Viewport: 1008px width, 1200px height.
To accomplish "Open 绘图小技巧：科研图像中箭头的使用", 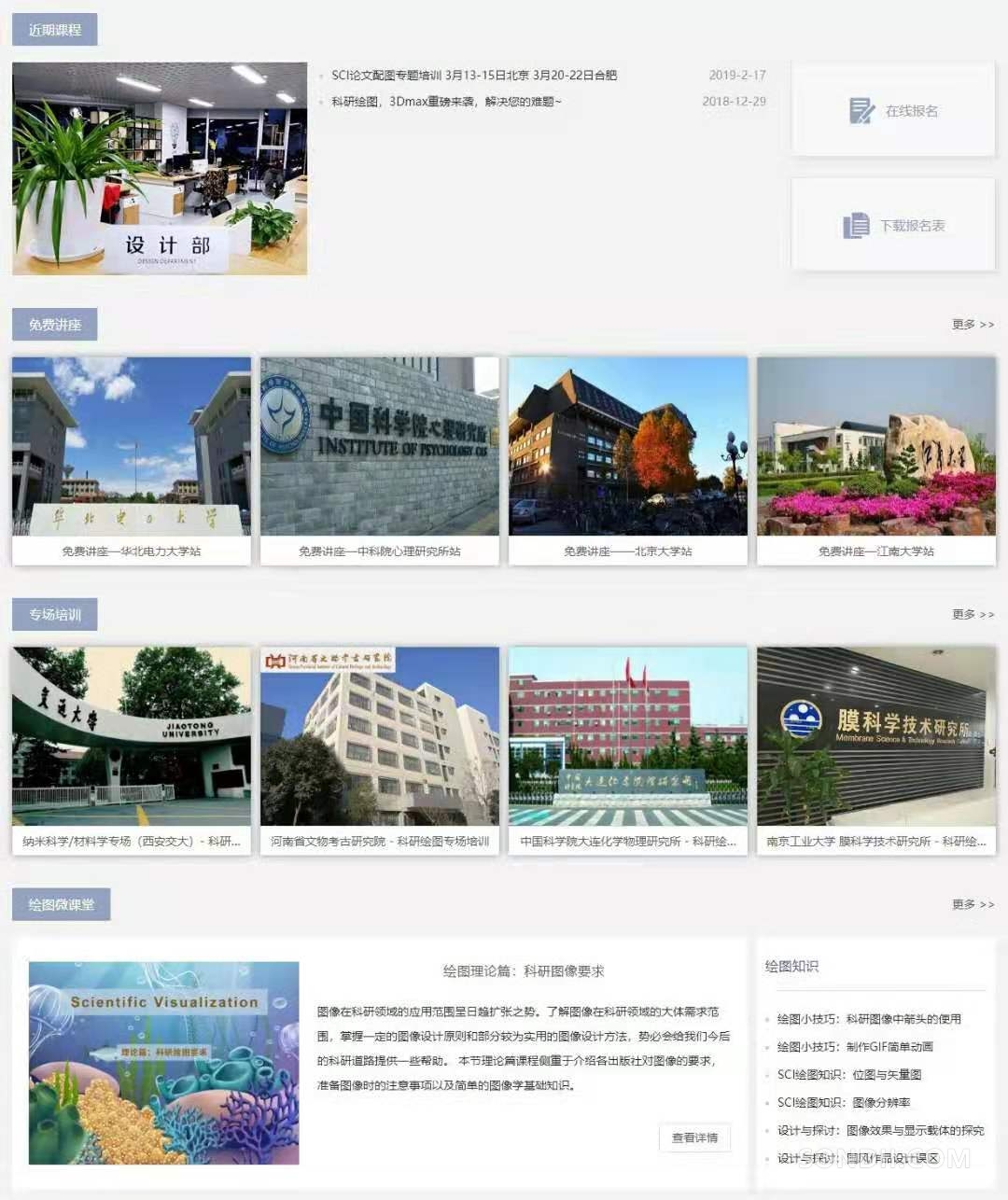I will 869,1019.
